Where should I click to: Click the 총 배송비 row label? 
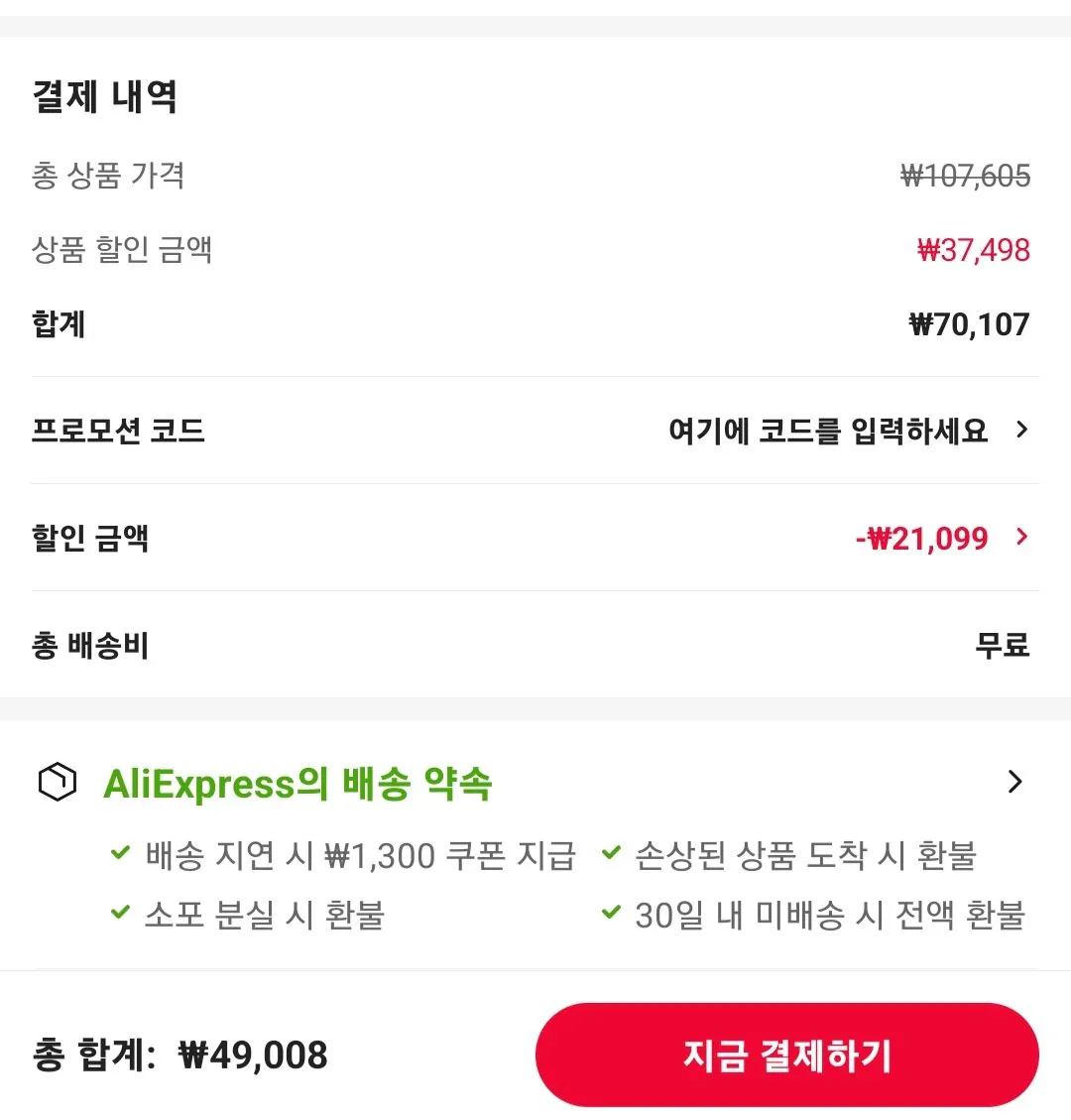click(x=90, y=645)
